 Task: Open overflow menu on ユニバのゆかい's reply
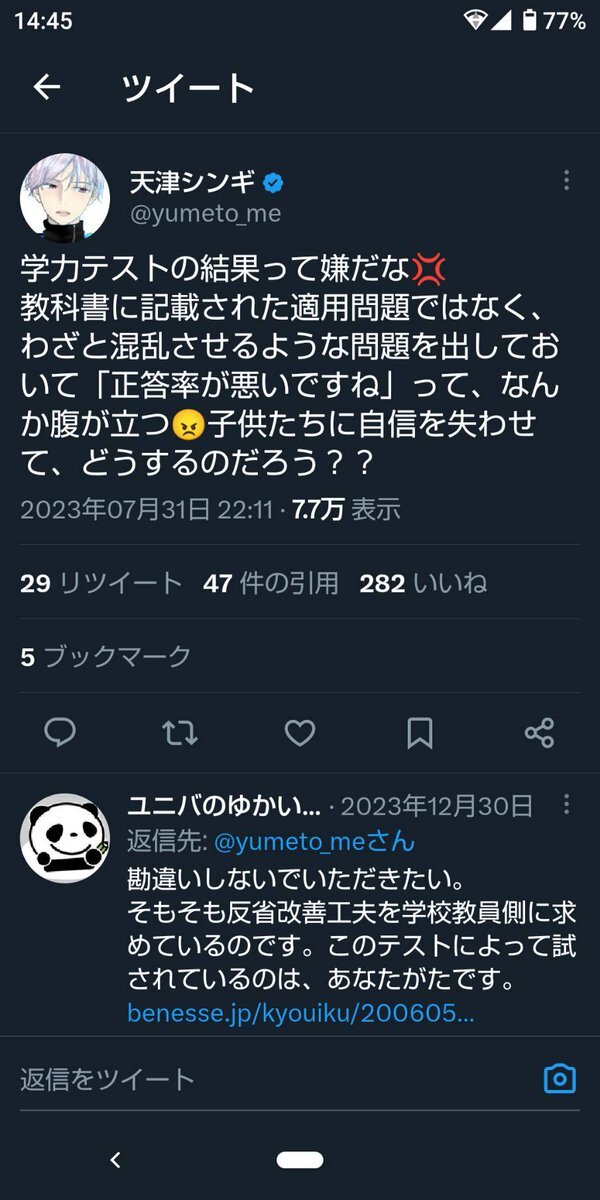coord(566,806)
